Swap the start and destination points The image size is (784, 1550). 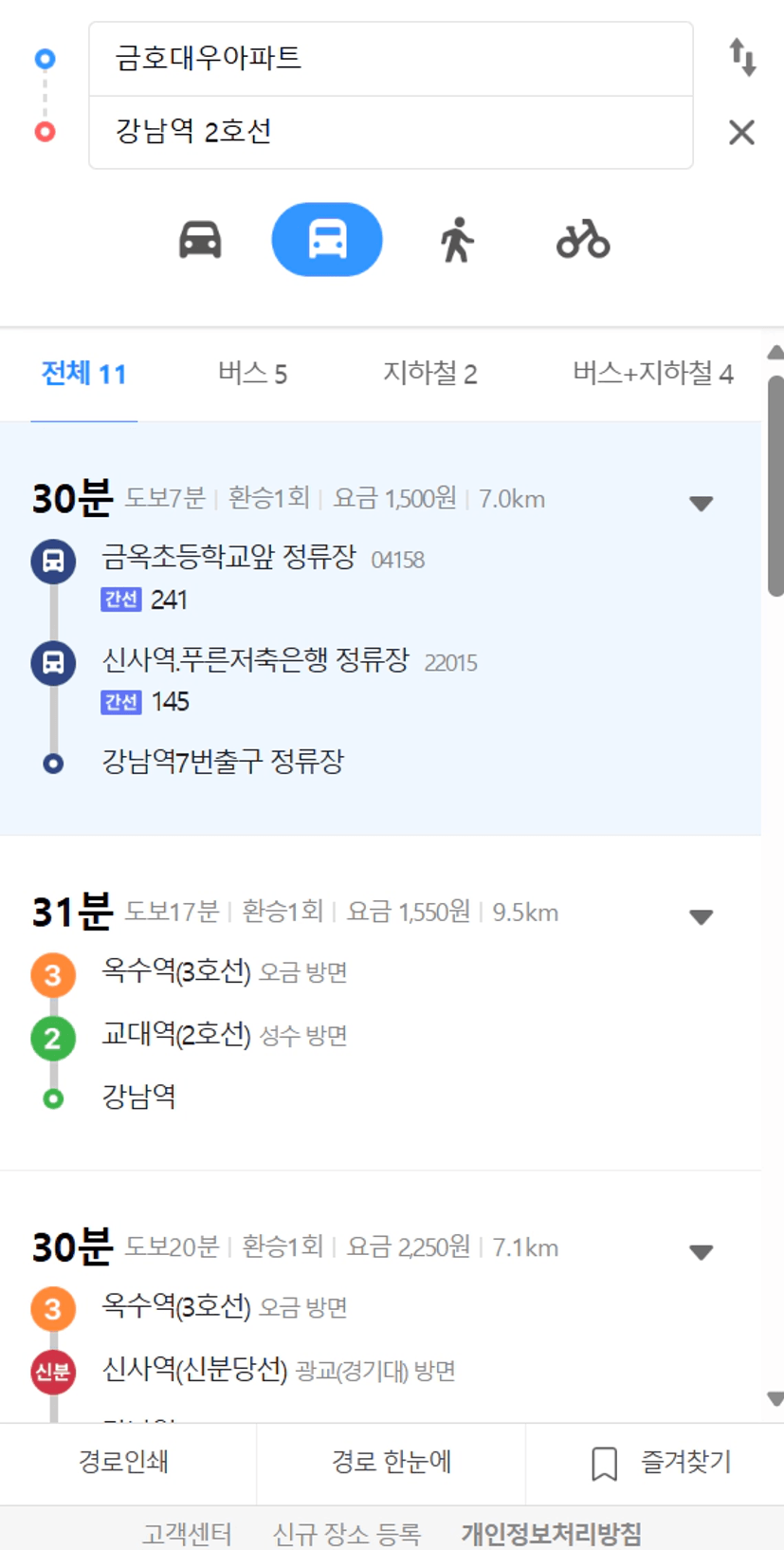[742, 58]
